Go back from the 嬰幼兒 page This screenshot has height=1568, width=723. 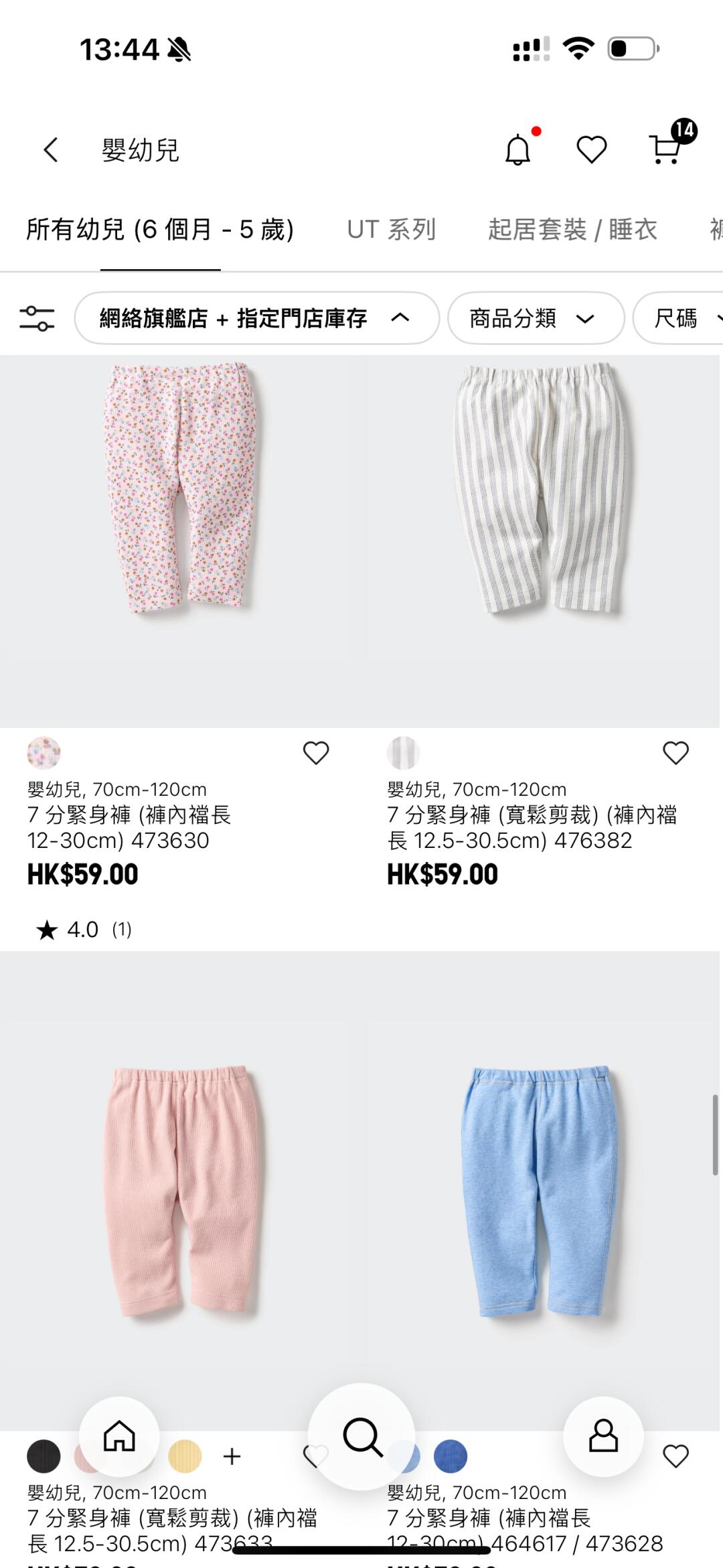tap(51, 149)
